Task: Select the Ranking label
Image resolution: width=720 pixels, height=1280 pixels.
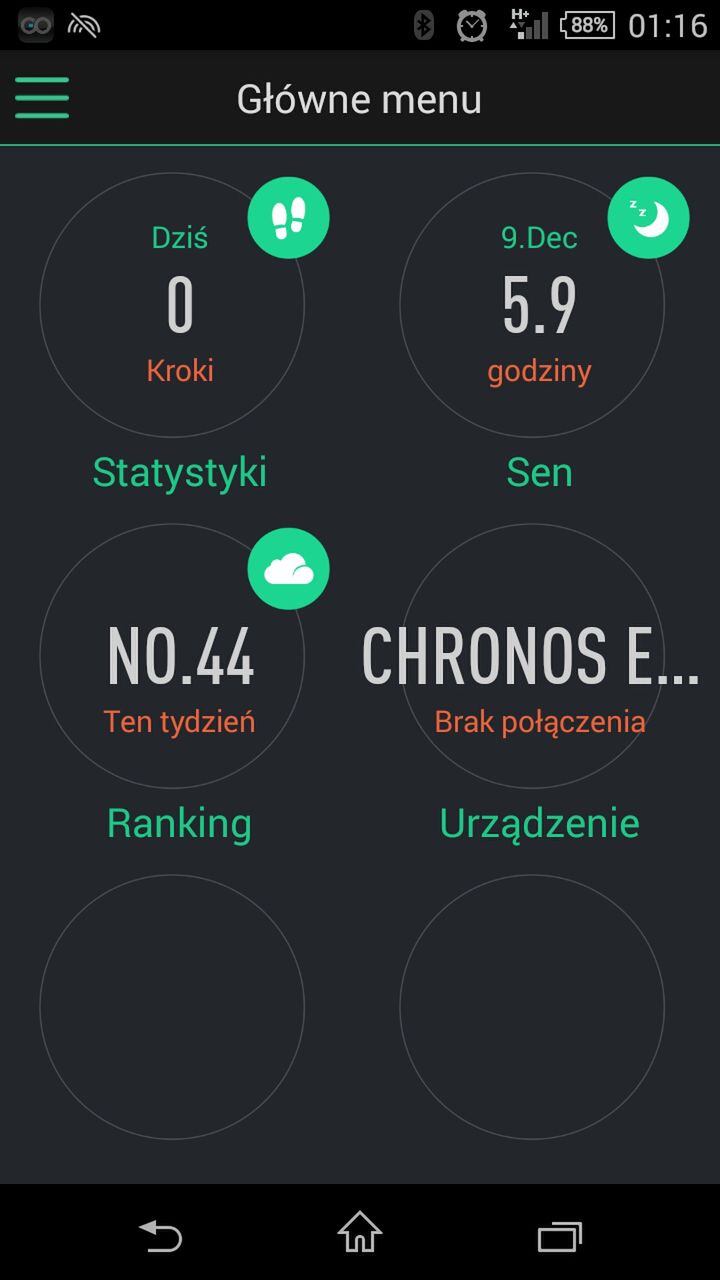Action: click(179, 822)
